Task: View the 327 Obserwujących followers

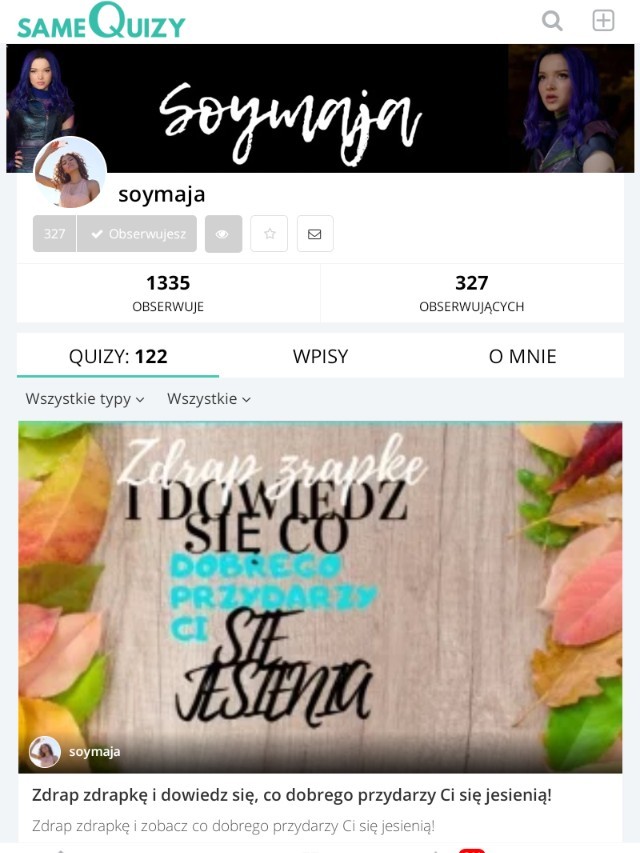Action: pos(472,293)
